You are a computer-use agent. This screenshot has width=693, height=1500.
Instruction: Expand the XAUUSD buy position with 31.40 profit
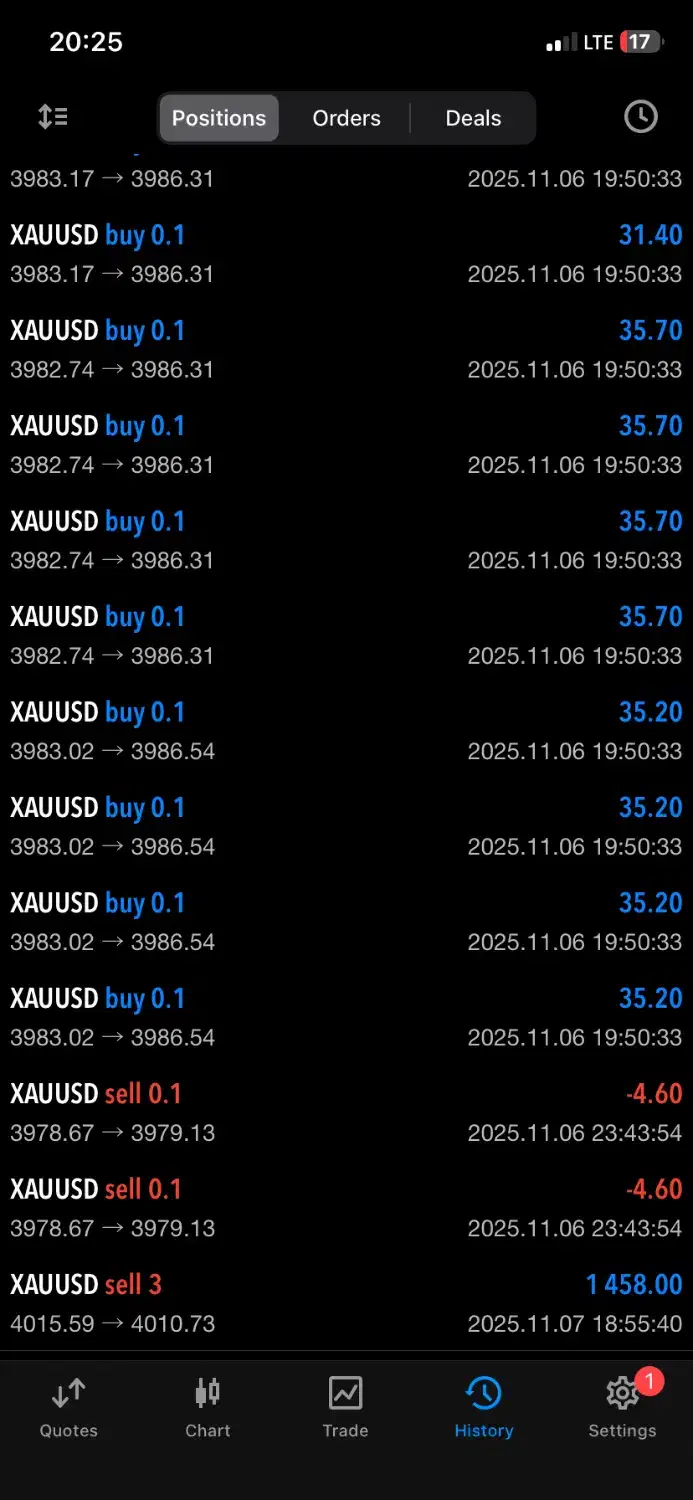[x=346, y=254]
